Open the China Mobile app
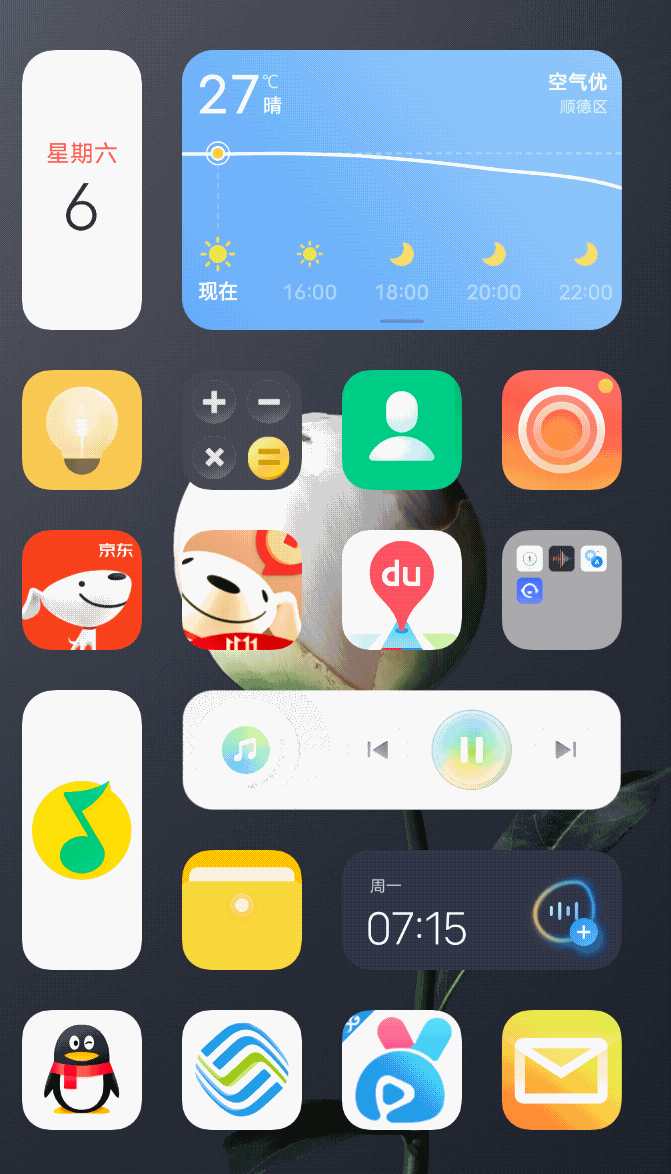671x1174 pixels. (x=242, y=1070)
